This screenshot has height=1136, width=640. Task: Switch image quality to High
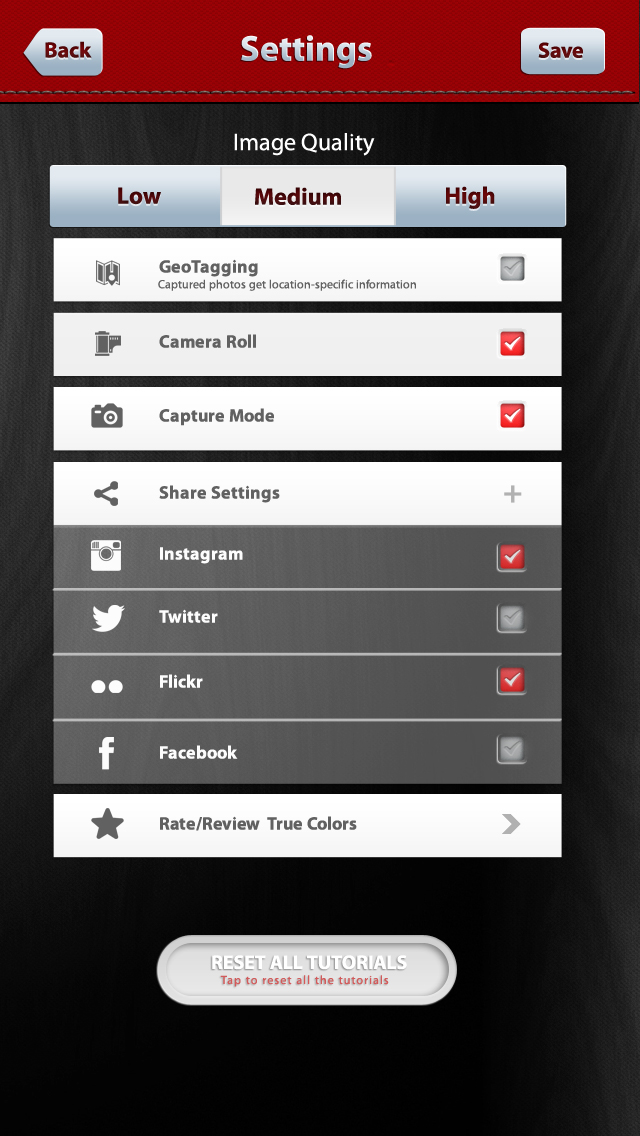470,196
